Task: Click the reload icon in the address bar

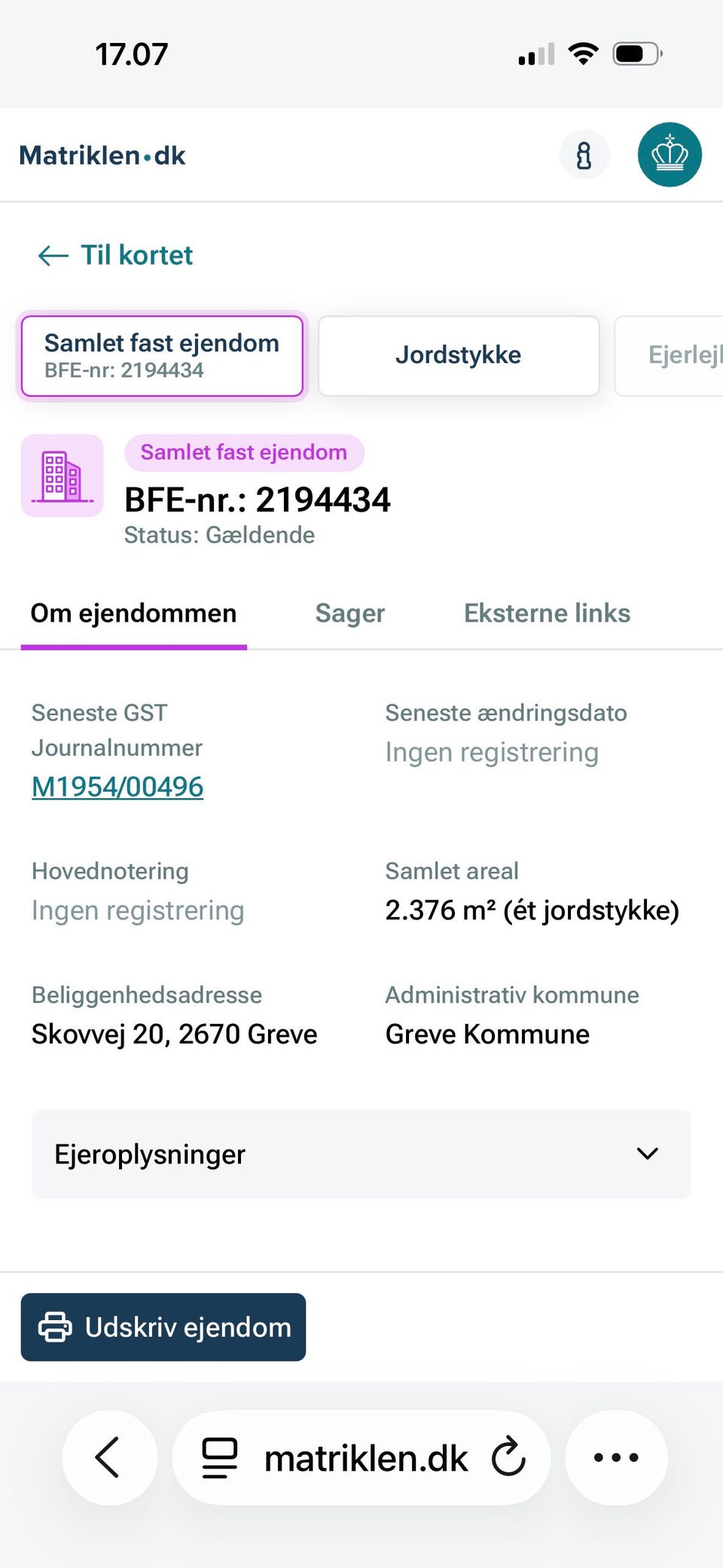Action: click(509, 1456)
